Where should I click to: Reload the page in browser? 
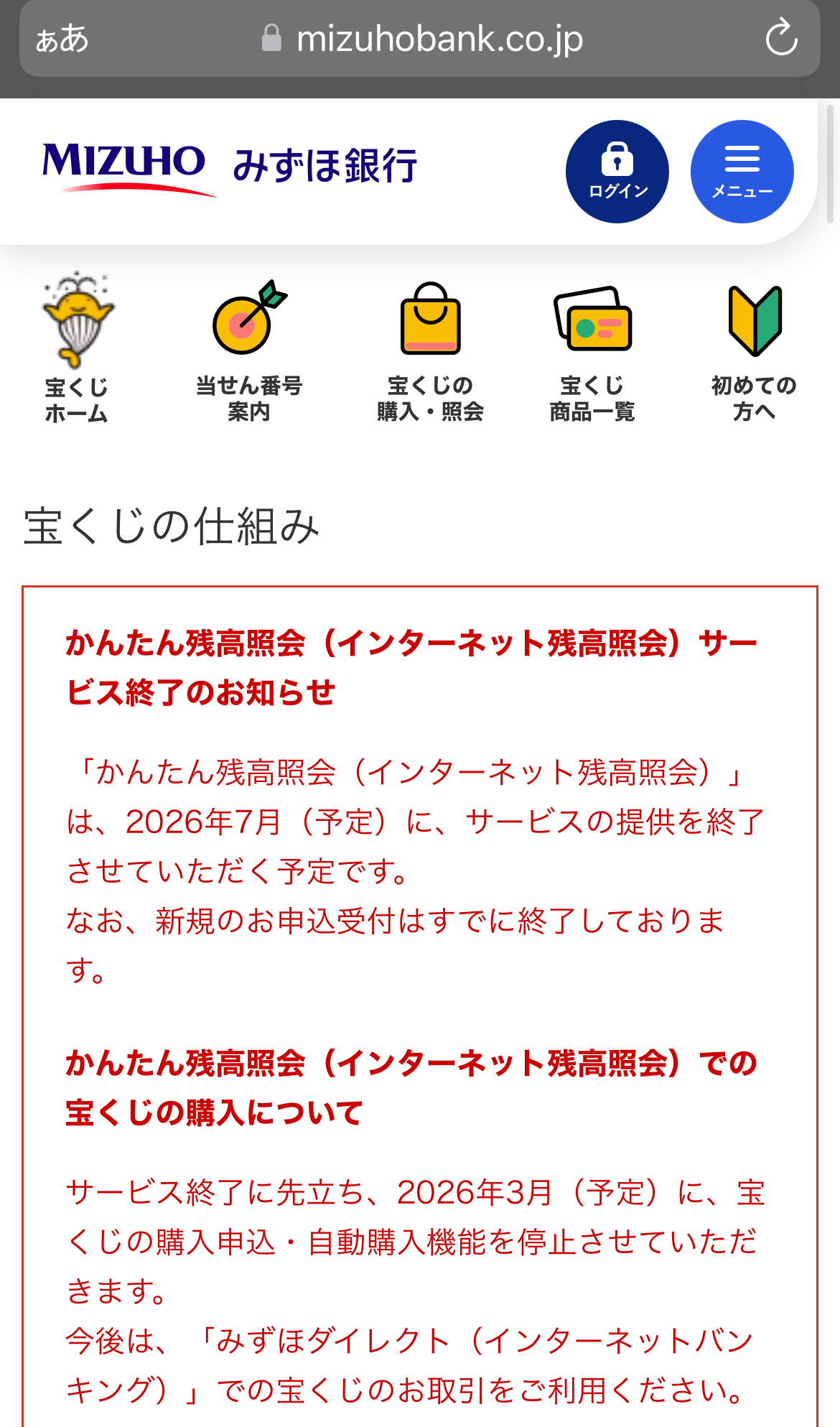[x=781, y=39]
